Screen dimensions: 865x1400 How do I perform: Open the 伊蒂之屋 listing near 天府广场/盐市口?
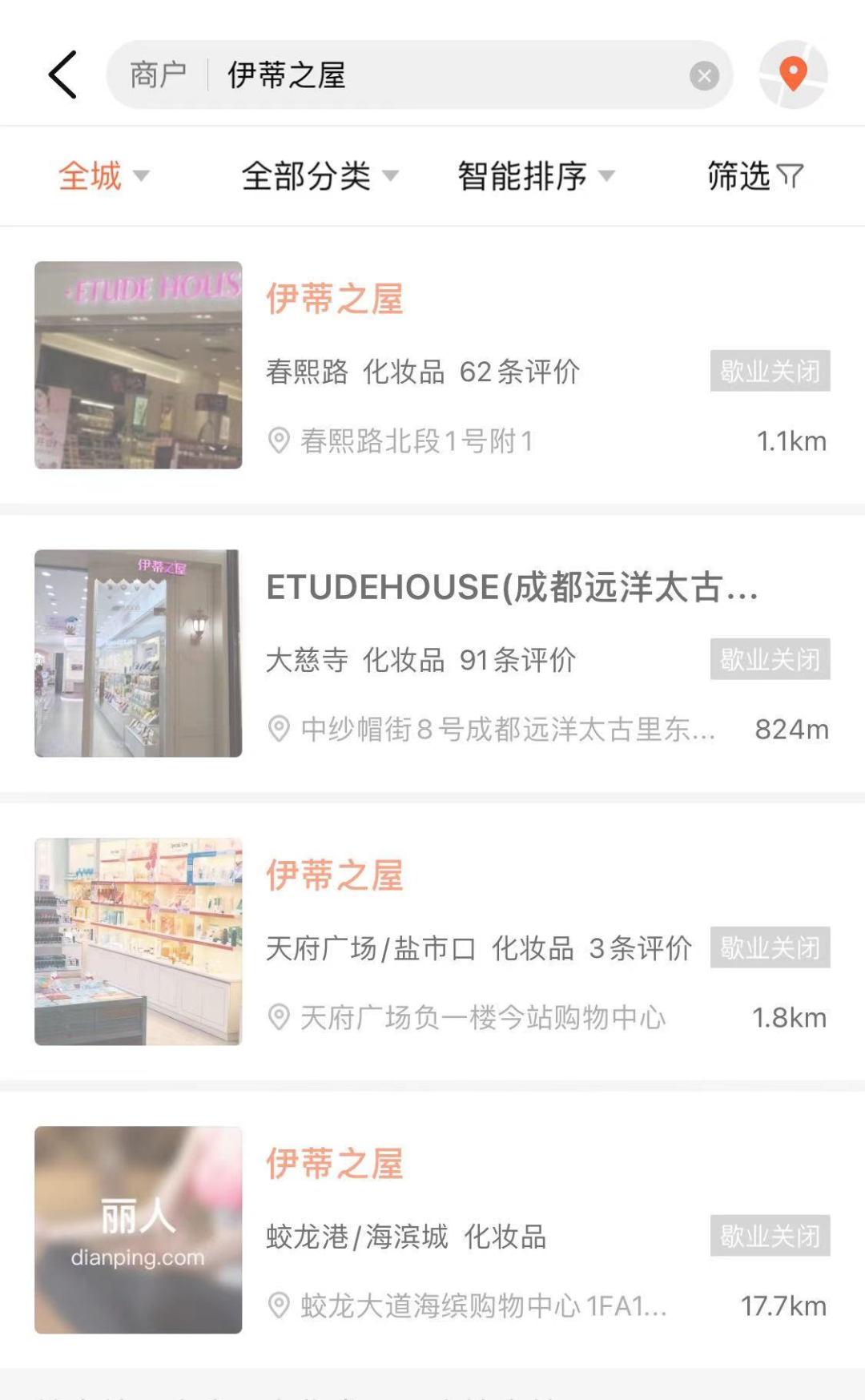point(335,875)
